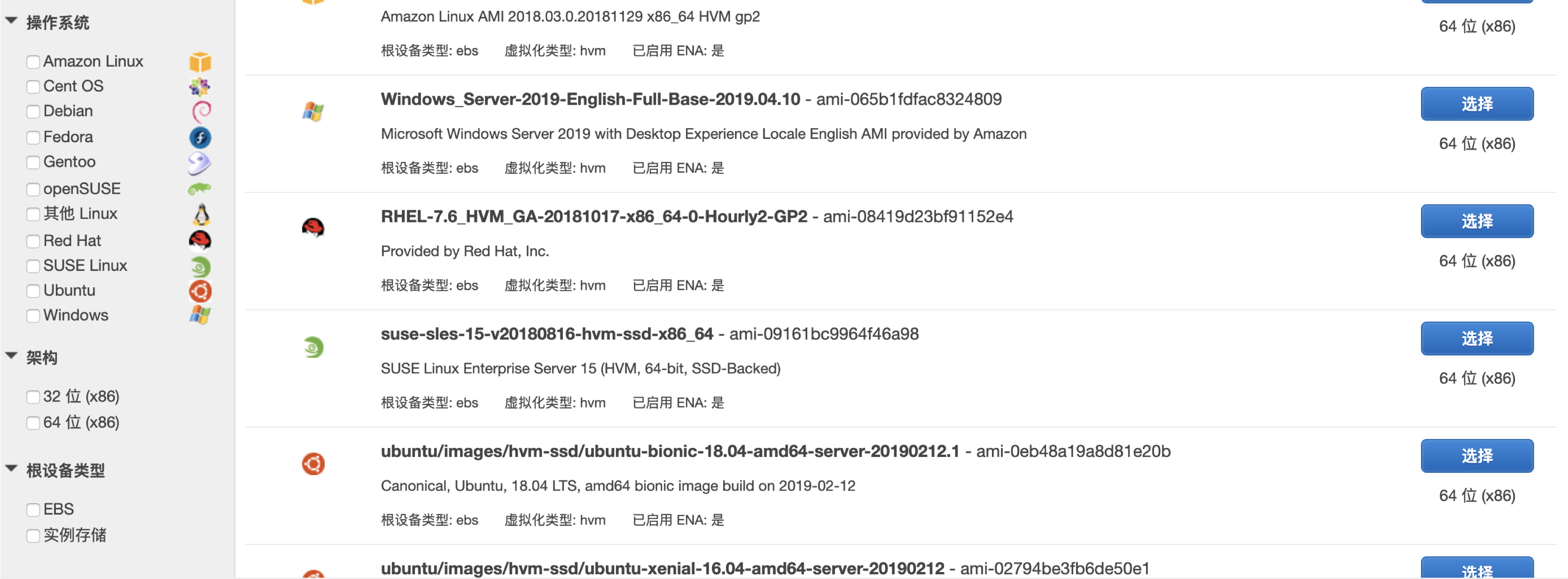1568x579 pixels.
Task: Tap 选择 for suse-sles-15 AMI
Action: [x=1476, y=339]
